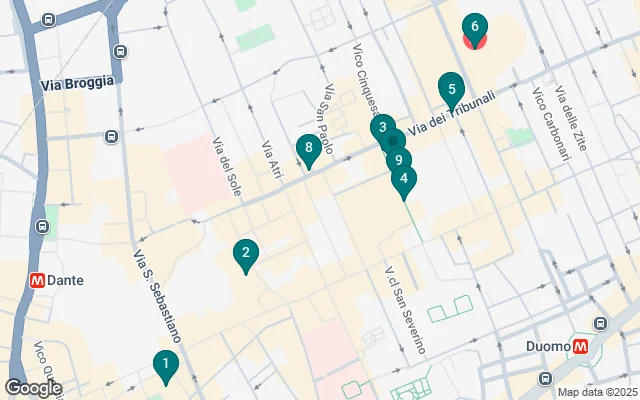
Task: Open the Google logo link
Action: (x=33, y=388)
